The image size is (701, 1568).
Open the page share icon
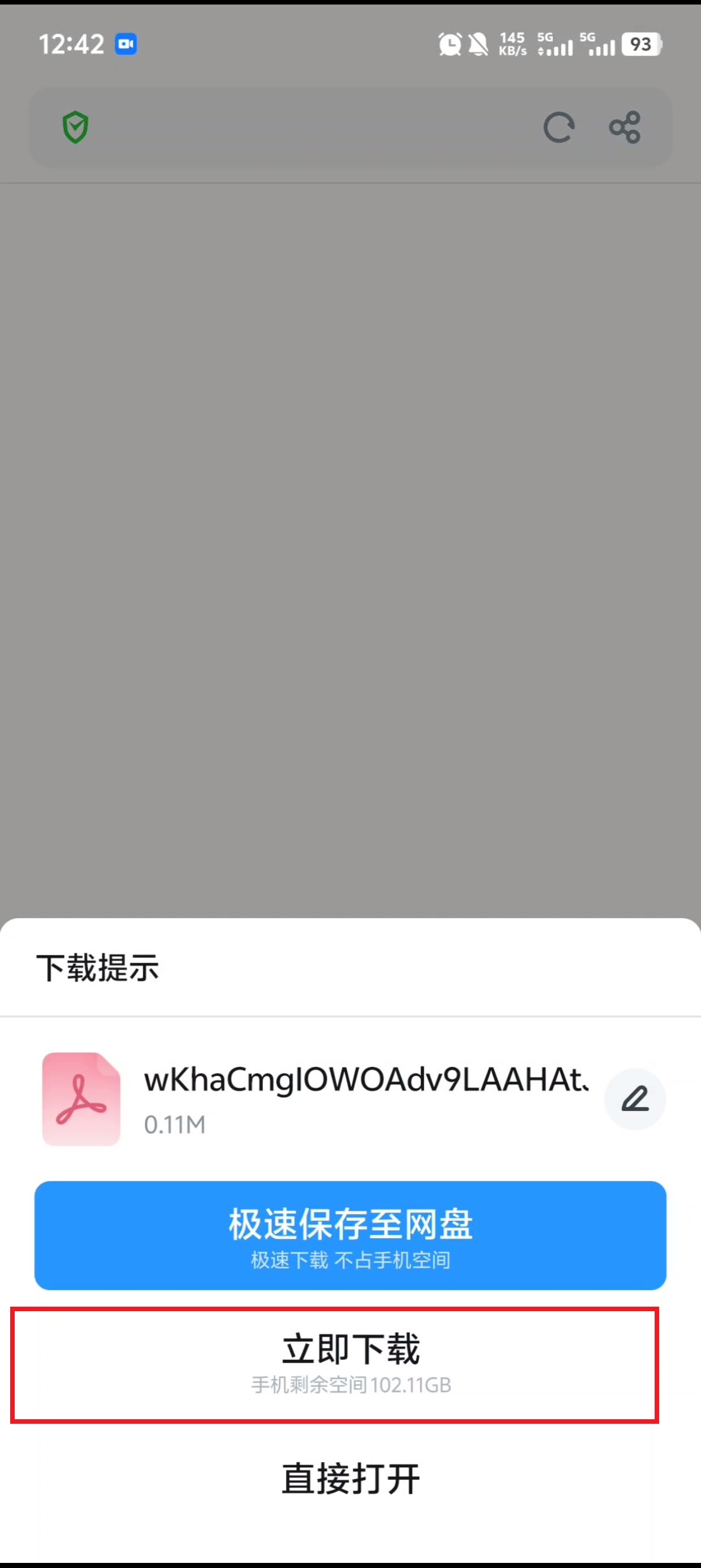624,128
